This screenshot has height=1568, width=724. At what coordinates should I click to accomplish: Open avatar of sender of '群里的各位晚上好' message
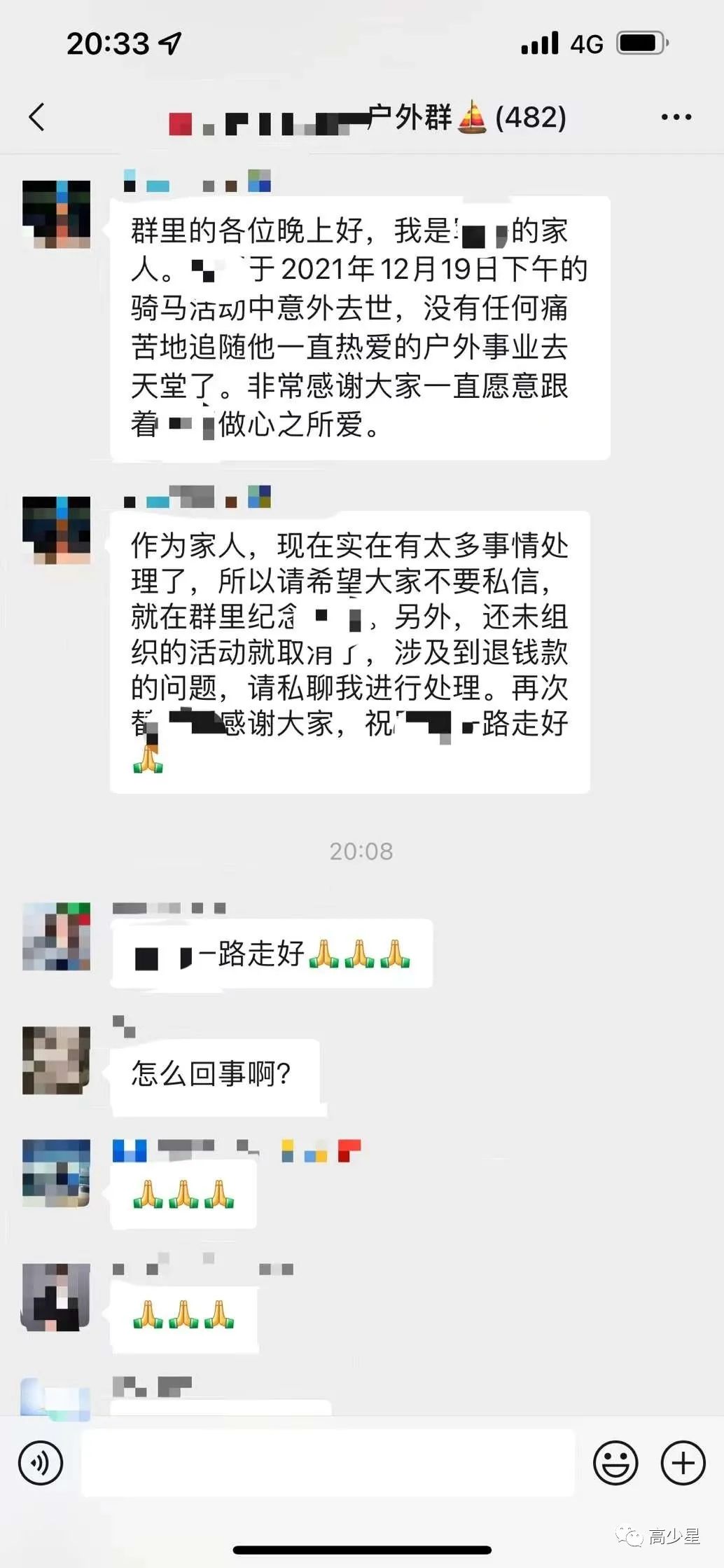(x=57, y=214)
